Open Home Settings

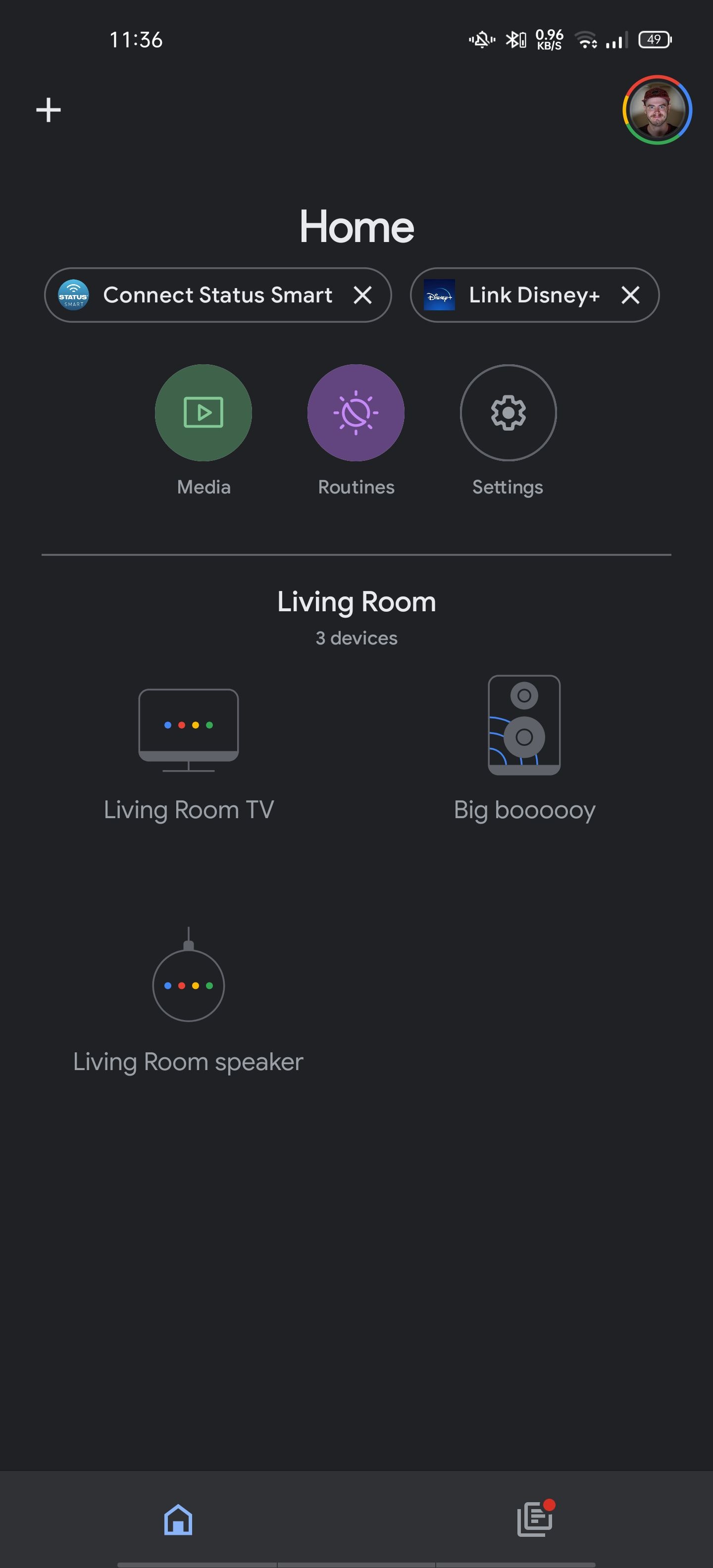(508, 413)
